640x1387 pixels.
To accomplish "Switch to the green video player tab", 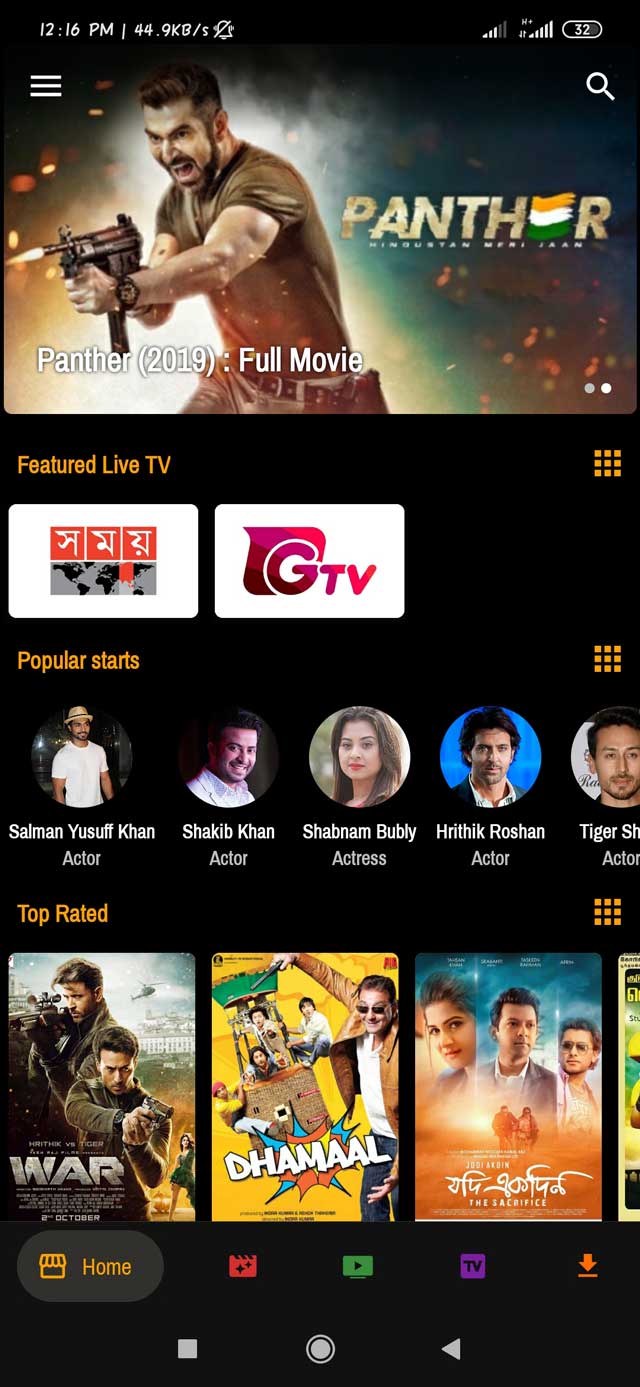I will pyautogui.click(x=357, y=1267).
